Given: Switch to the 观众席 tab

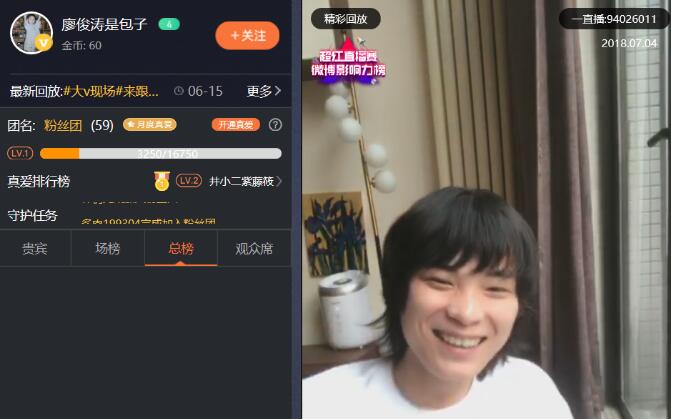Looking at the screenshot, I should [254, 248].
